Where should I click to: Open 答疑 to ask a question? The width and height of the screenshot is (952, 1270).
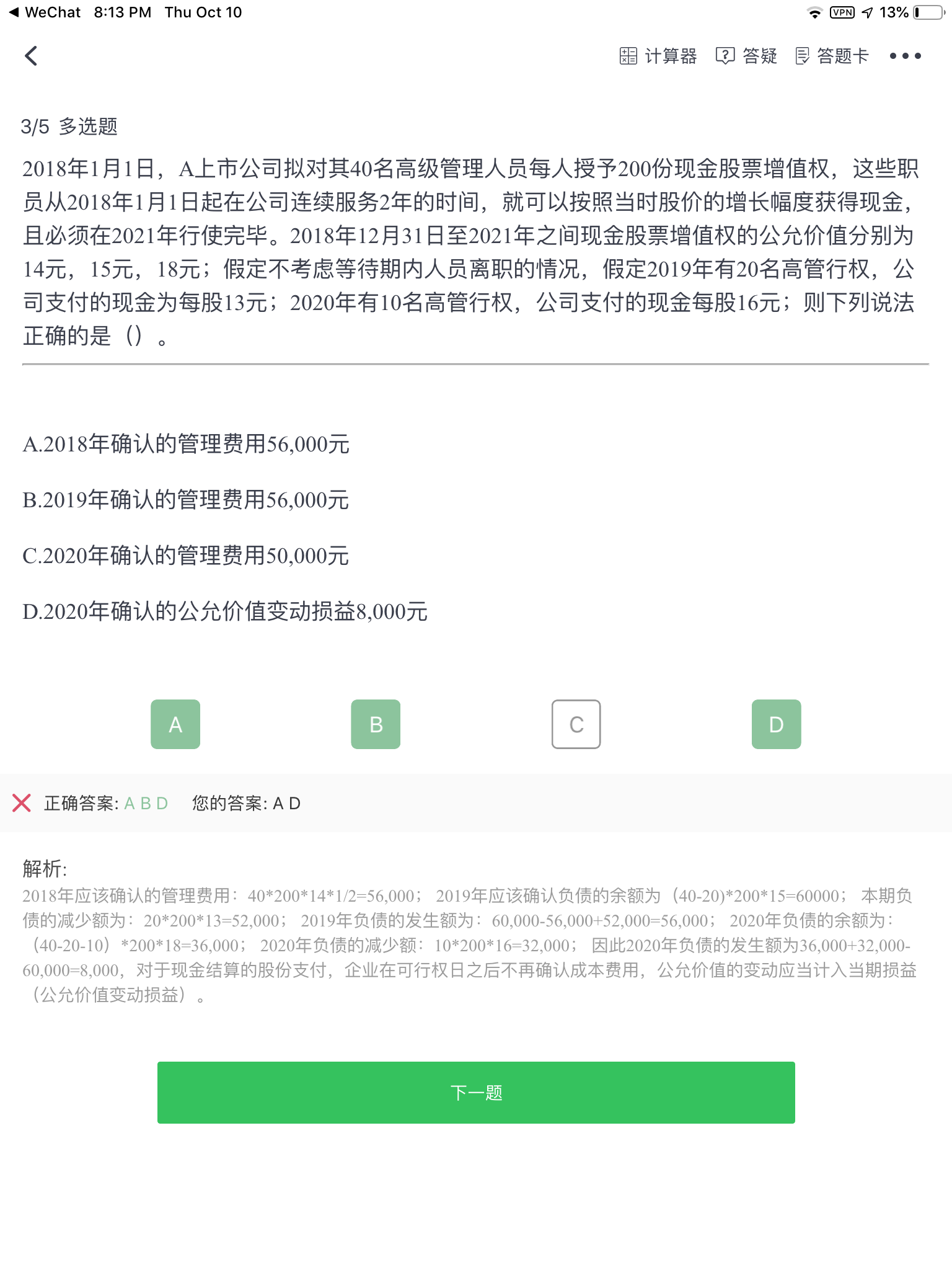pyautogui.click(x=746, y=56)
